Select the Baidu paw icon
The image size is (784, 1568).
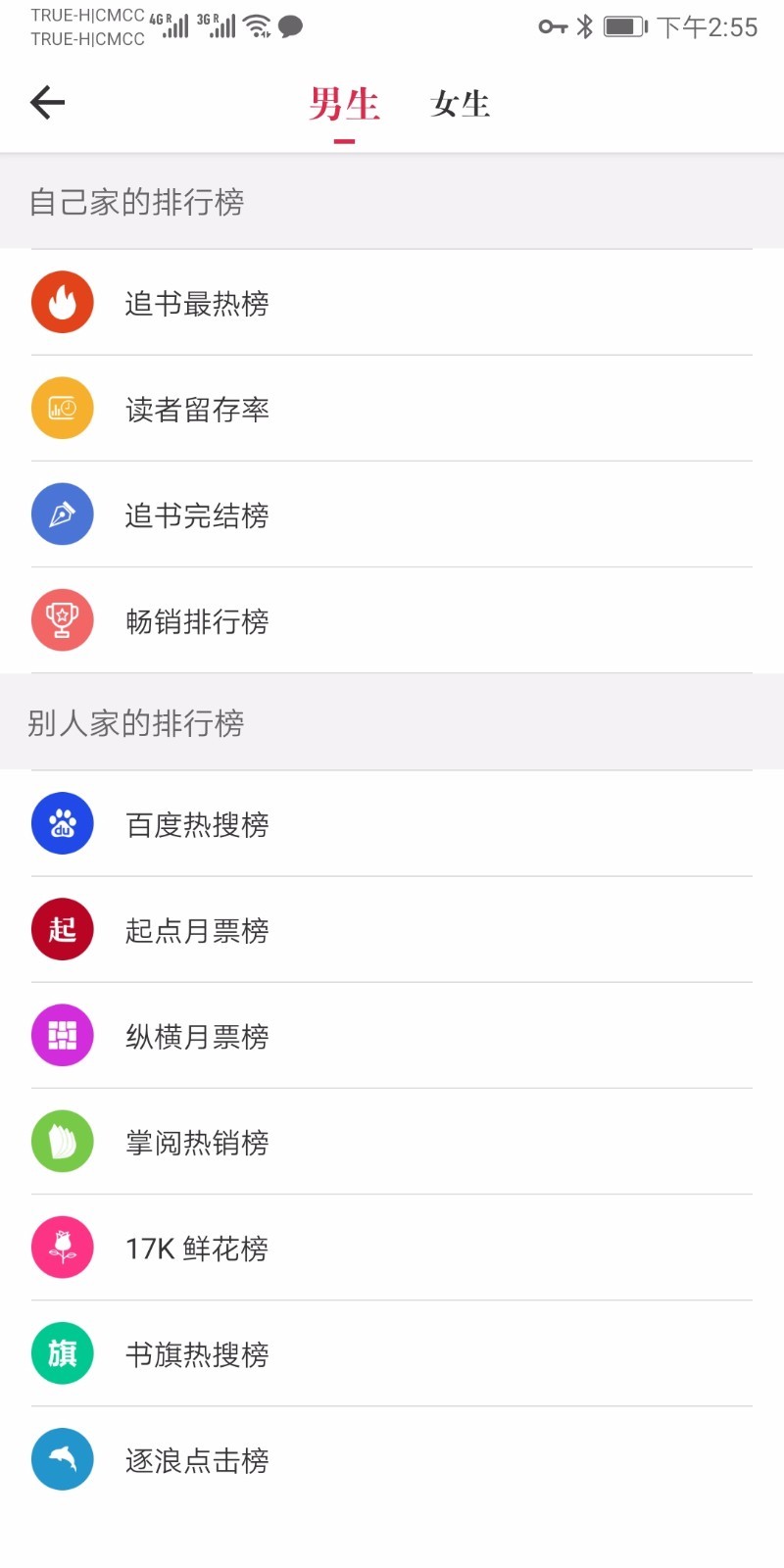tap(62, 823)
